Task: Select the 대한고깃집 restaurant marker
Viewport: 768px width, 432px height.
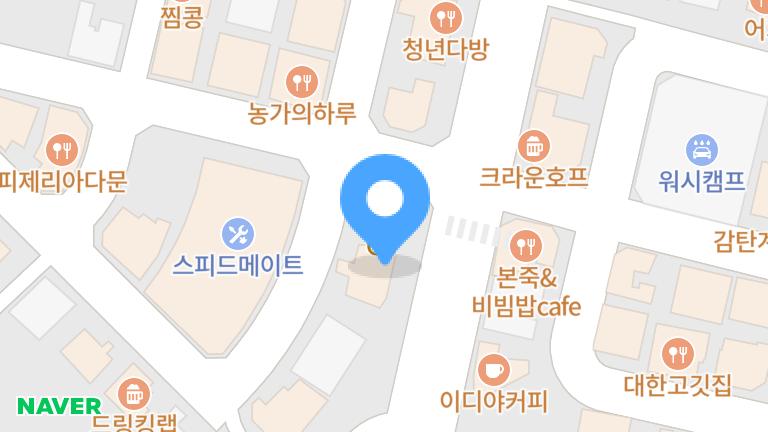Action: (x=678, y=352)
